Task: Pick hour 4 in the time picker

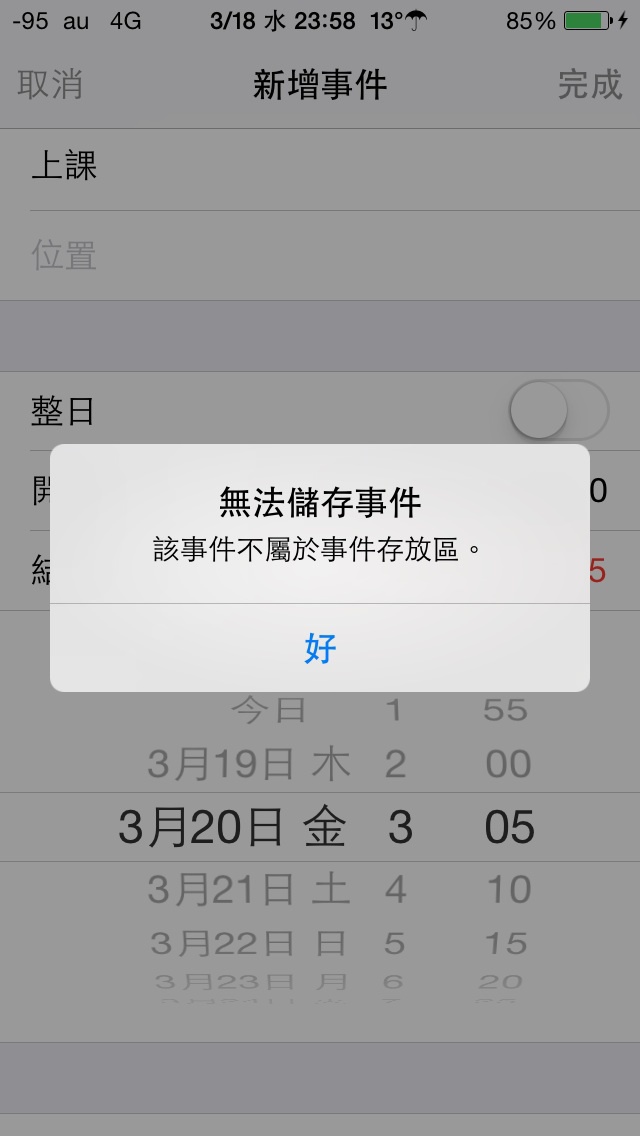Action: [395, 889]
